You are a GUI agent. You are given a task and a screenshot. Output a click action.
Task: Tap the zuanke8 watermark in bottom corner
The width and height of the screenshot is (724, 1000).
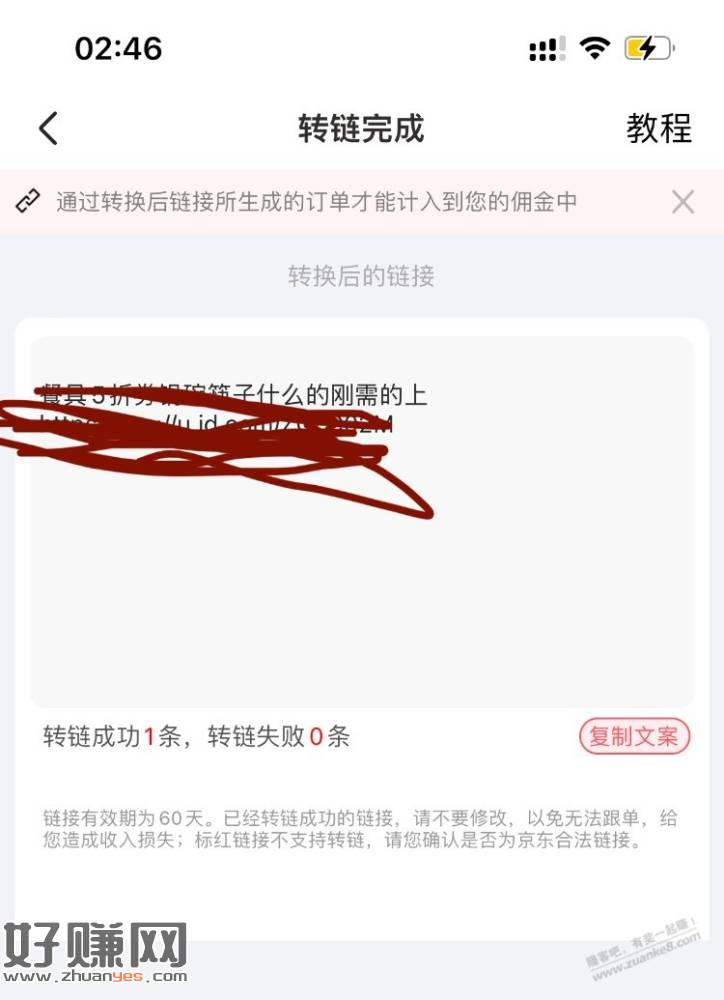645,955
